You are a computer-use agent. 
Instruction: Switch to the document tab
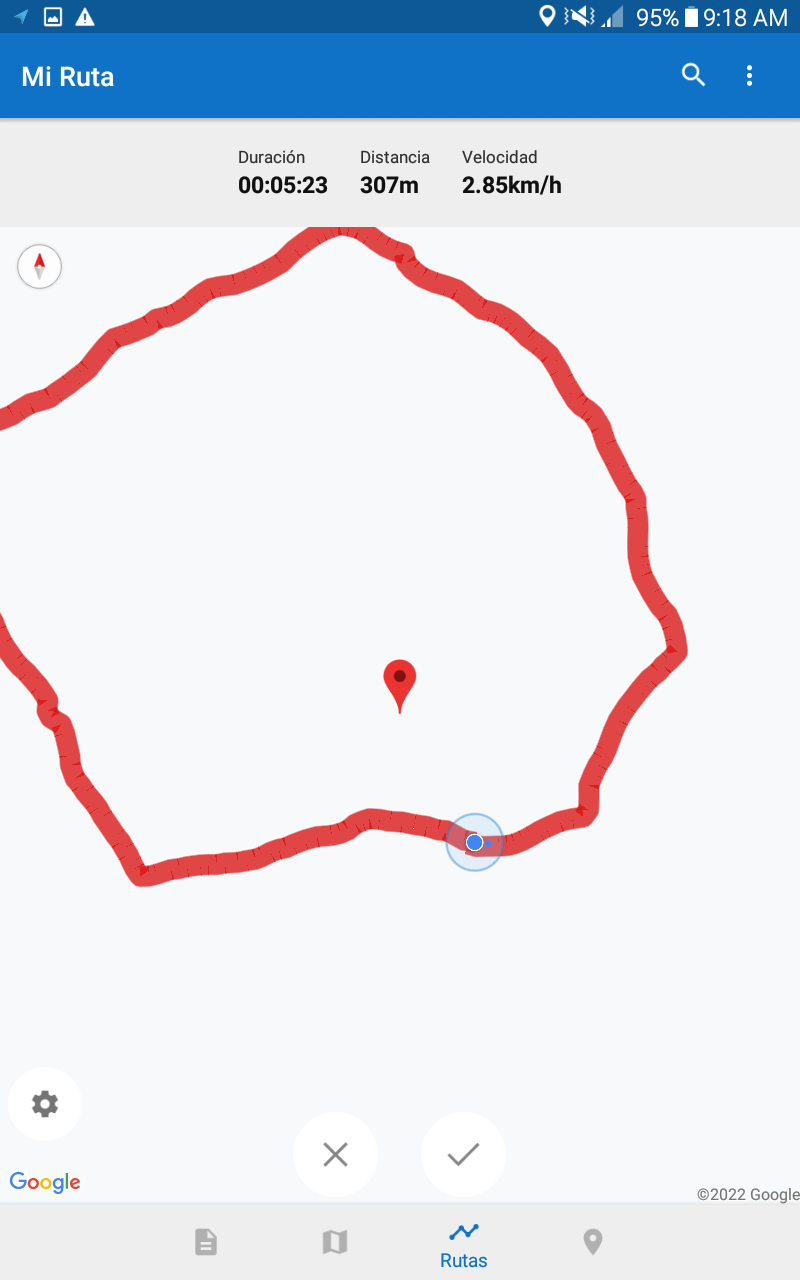pos(205,1242)
